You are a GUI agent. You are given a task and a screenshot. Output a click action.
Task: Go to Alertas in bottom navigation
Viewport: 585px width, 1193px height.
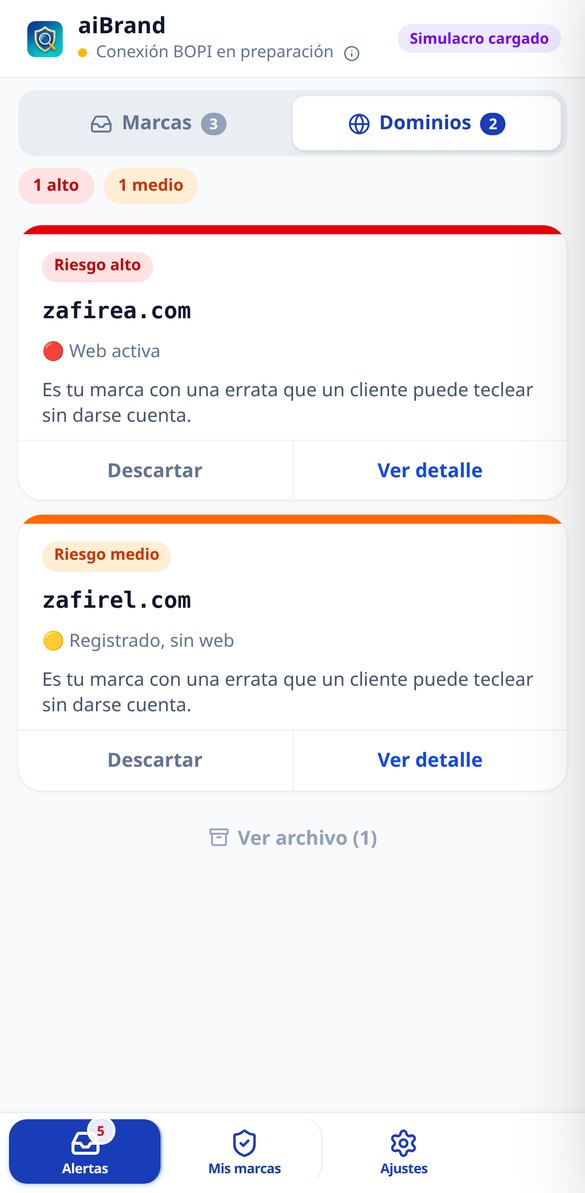click(85, 1151)
